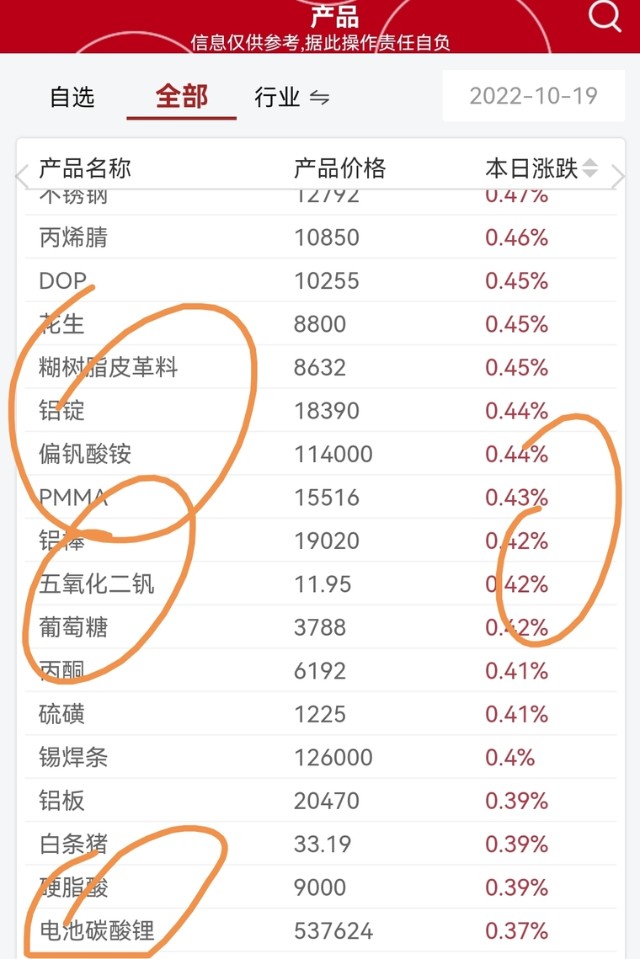Open the search magnifier icon
The width and height of the screenshot is (640, 959).
(605, 15)
